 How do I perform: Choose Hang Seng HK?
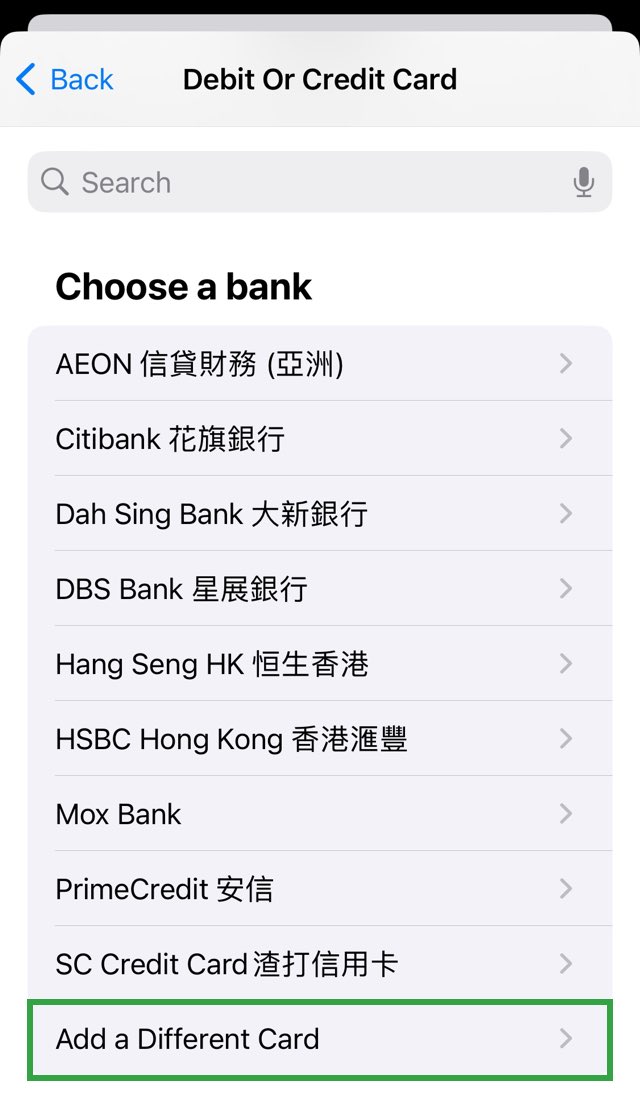[320, 664]
